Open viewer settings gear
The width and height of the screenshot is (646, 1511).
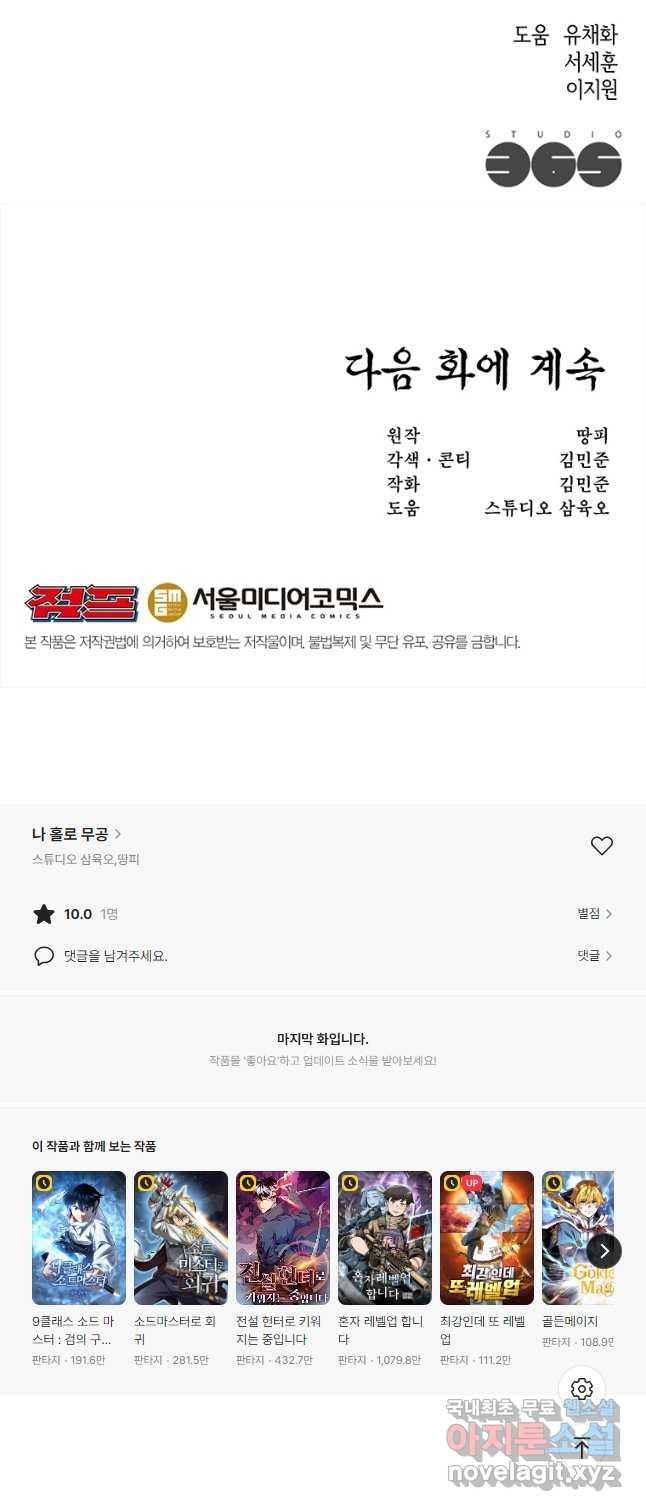[582, 1389]
